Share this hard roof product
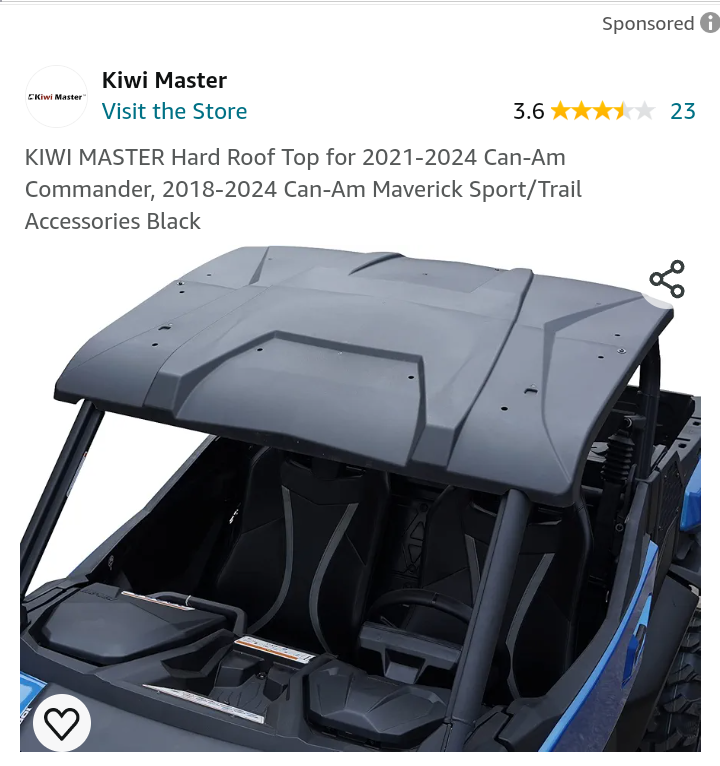The width and height of the screenshot is (720, 766). tap(667, 279)
